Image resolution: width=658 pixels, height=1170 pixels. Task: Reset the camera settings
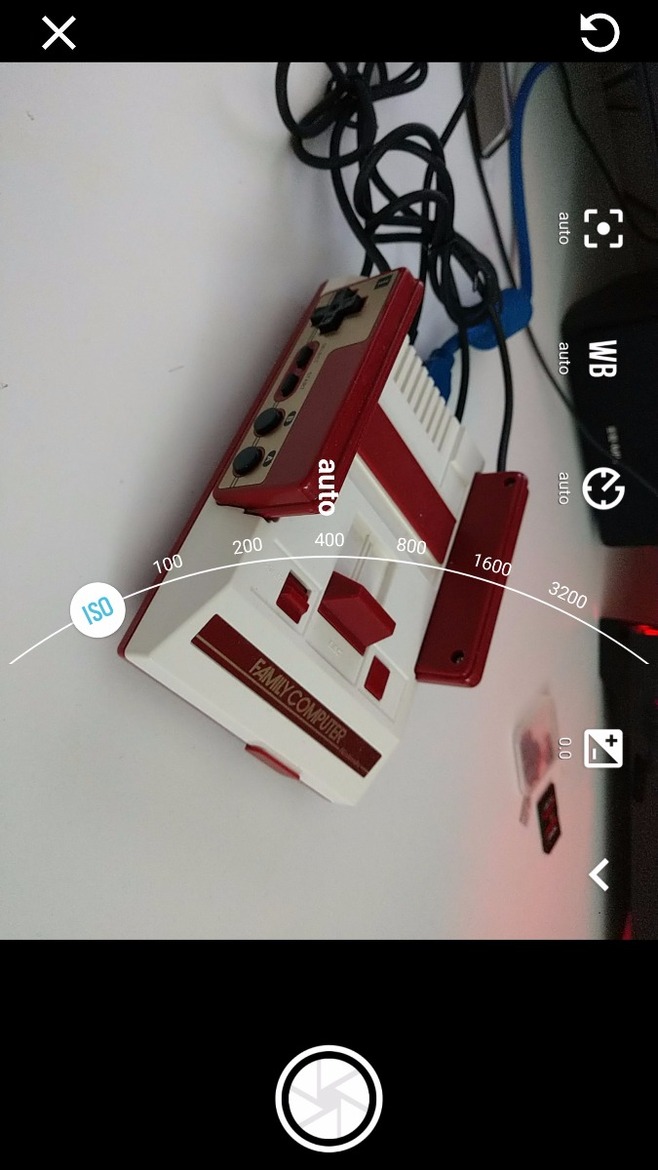click(600, 33)
